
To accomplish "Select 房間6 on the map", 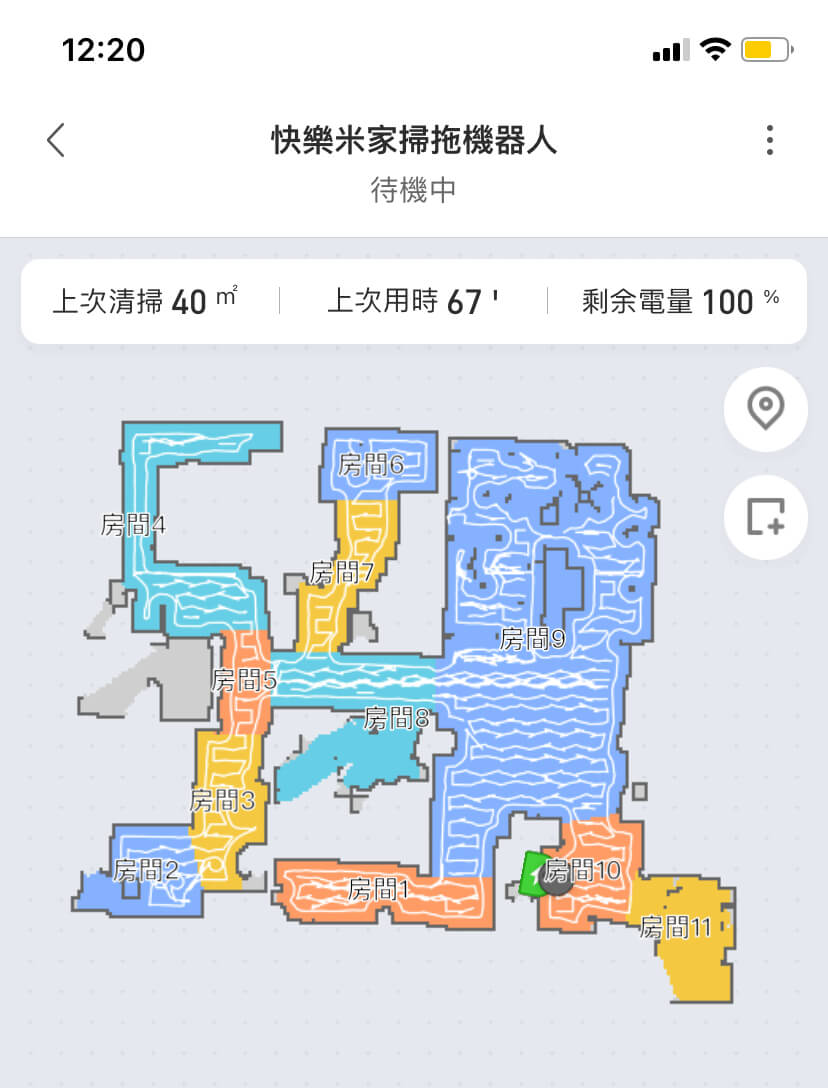I will pos(371,464).
